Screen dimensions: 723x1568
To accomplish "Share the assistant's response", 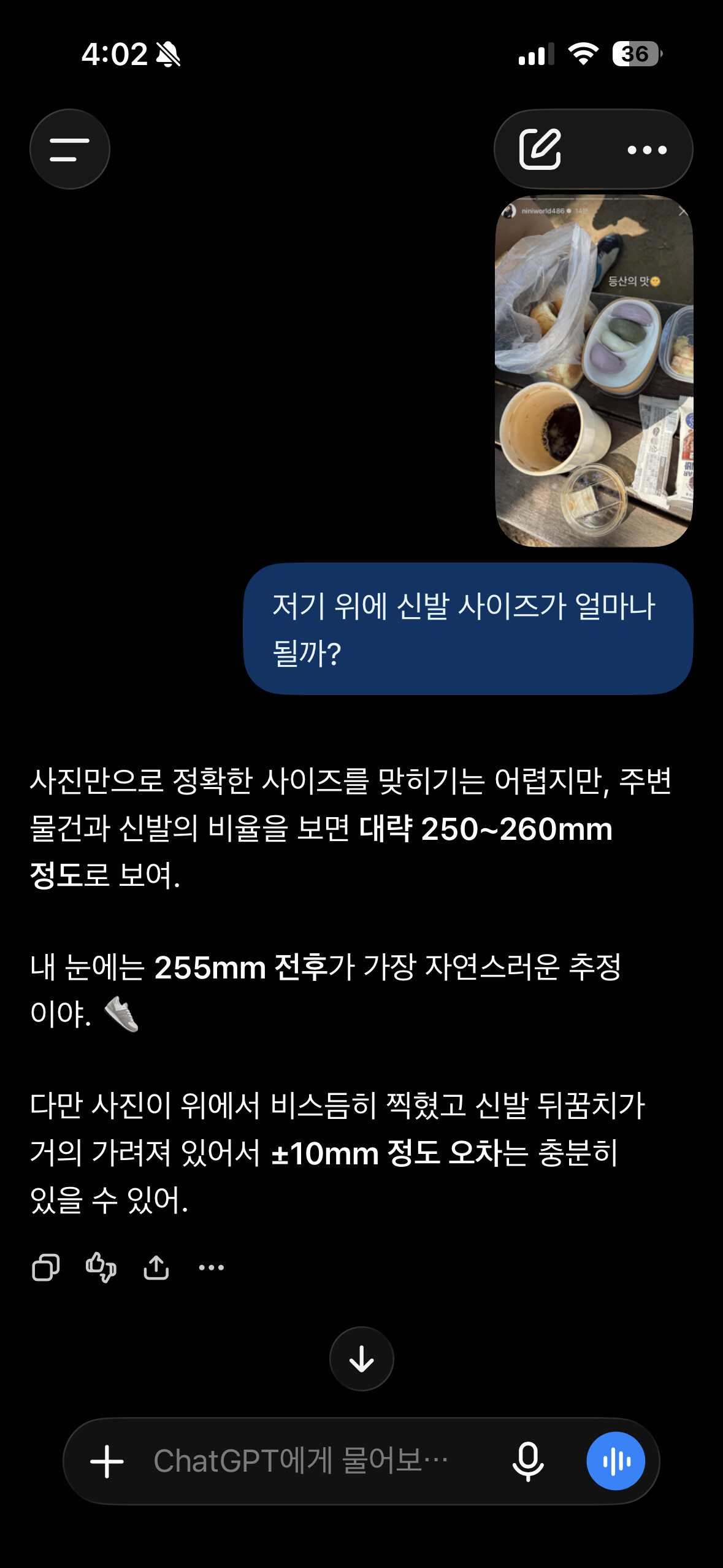I will point(156,1267).
